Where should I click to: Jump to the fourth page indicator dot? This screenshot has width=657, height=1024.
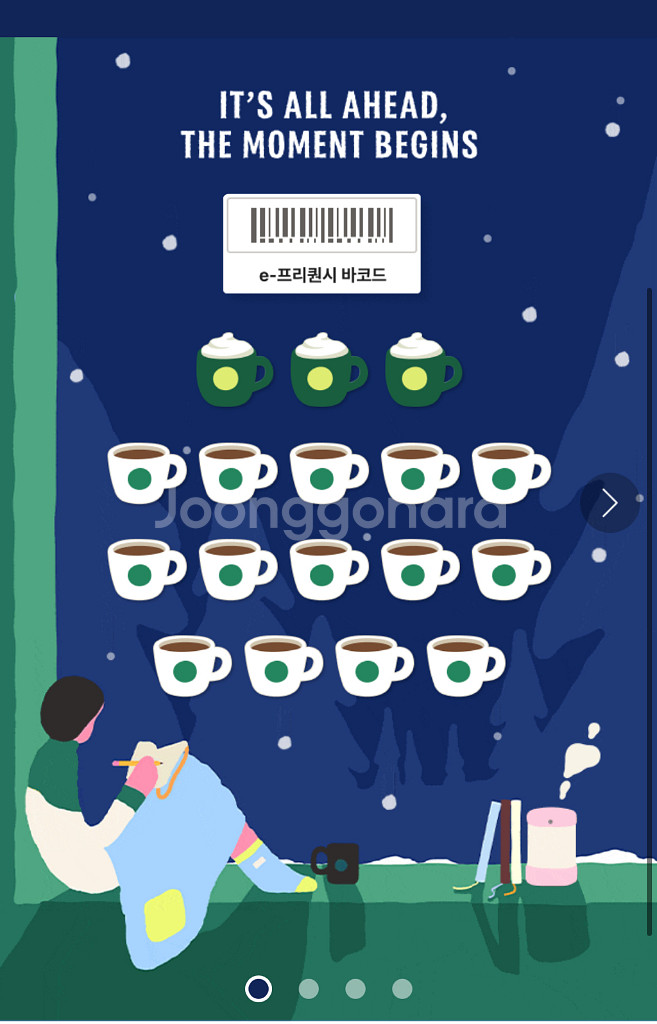pos(402,989)
